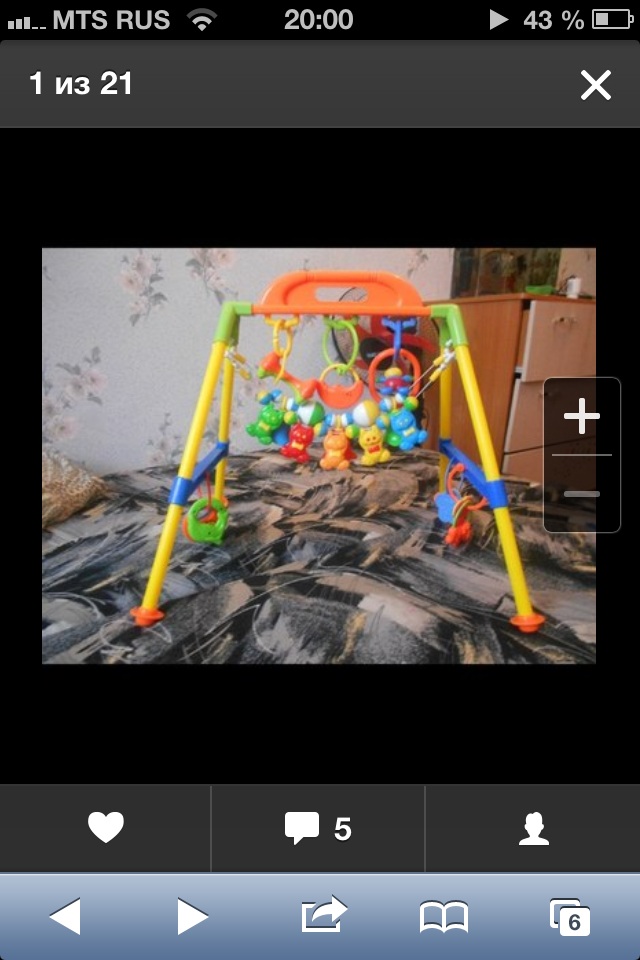Show the six open Safari tabs
This screenshot has height=960, width=640.
(569, 916)
